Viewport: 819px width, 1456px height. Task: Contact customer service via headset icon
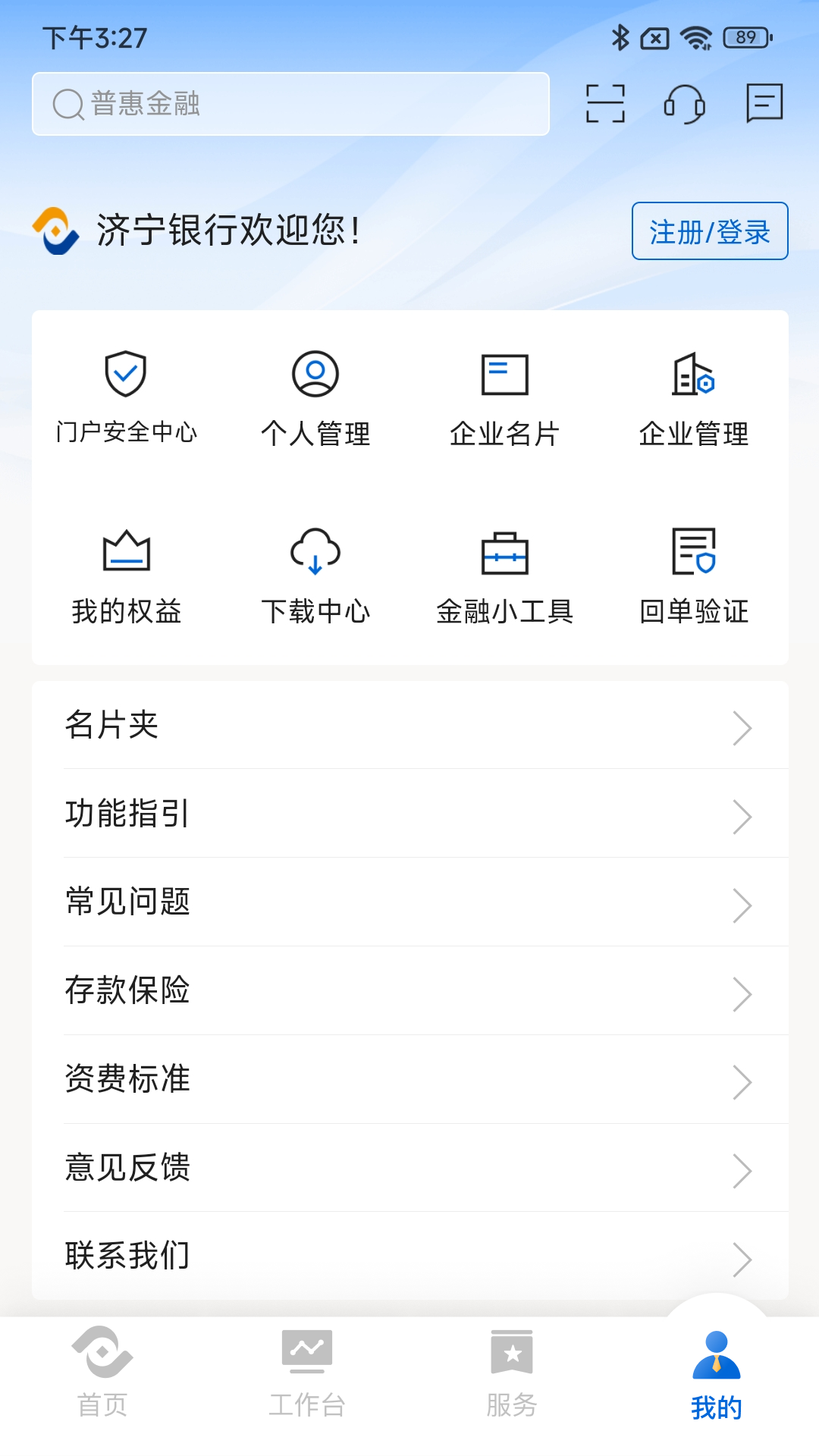coord(684,104)
